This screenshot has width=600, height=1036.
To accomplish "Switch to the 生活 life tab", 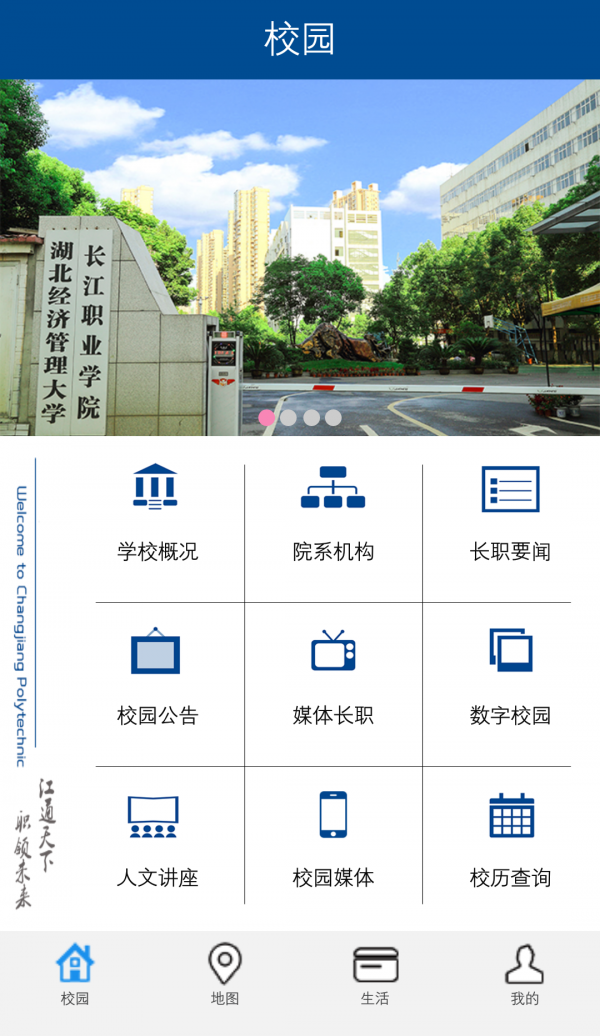I will click(375, 975).
